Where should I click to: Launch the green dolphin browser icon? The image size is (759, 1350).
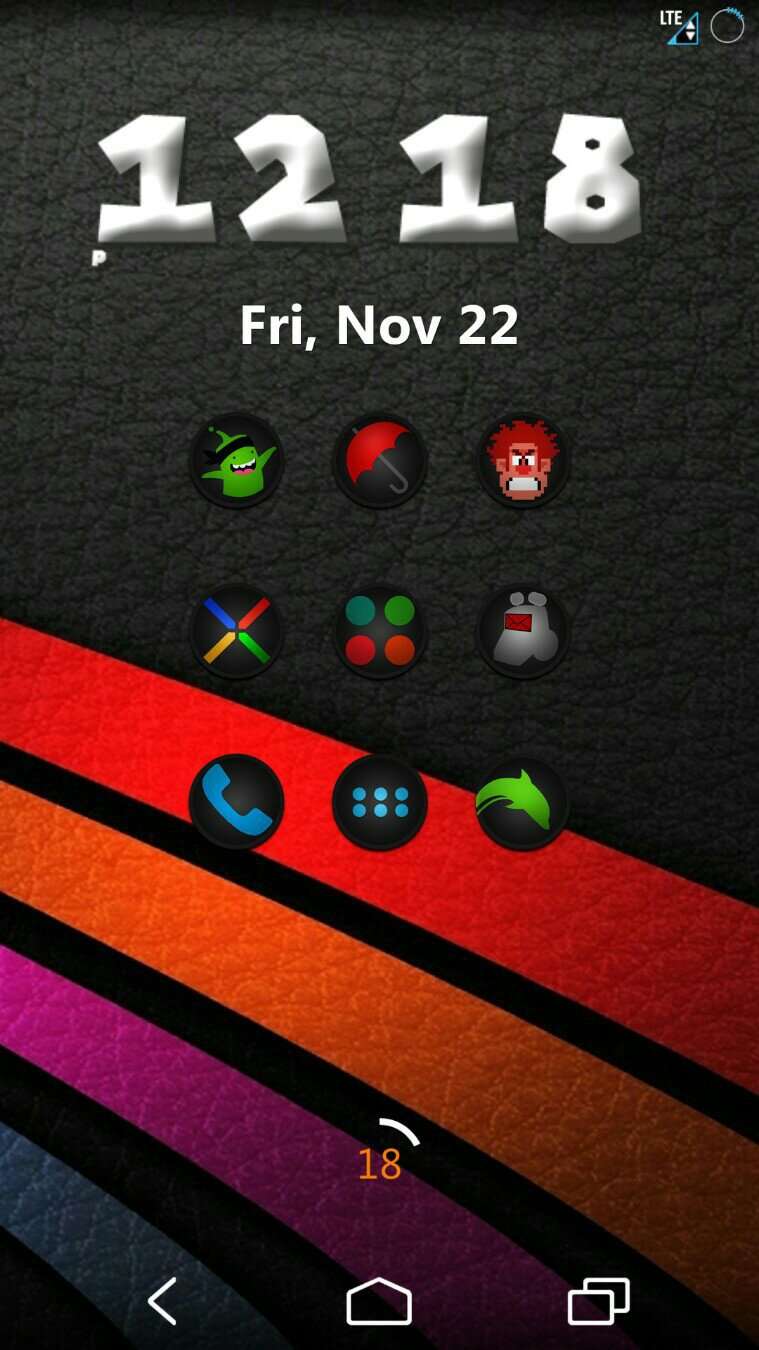click(522, 802)
